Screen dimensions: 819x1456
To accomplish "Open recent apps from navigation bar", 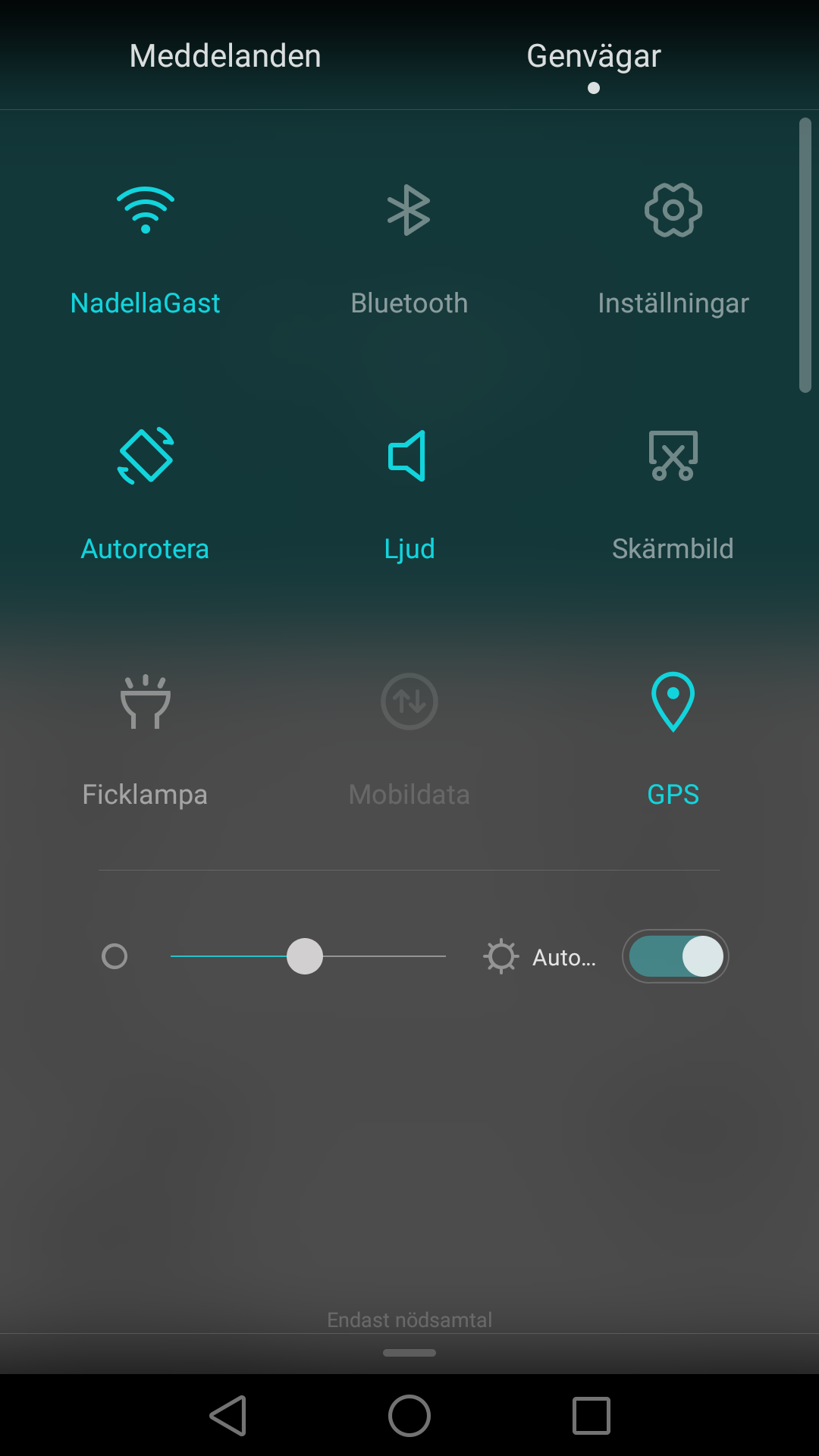I will tap(591, 1416).
